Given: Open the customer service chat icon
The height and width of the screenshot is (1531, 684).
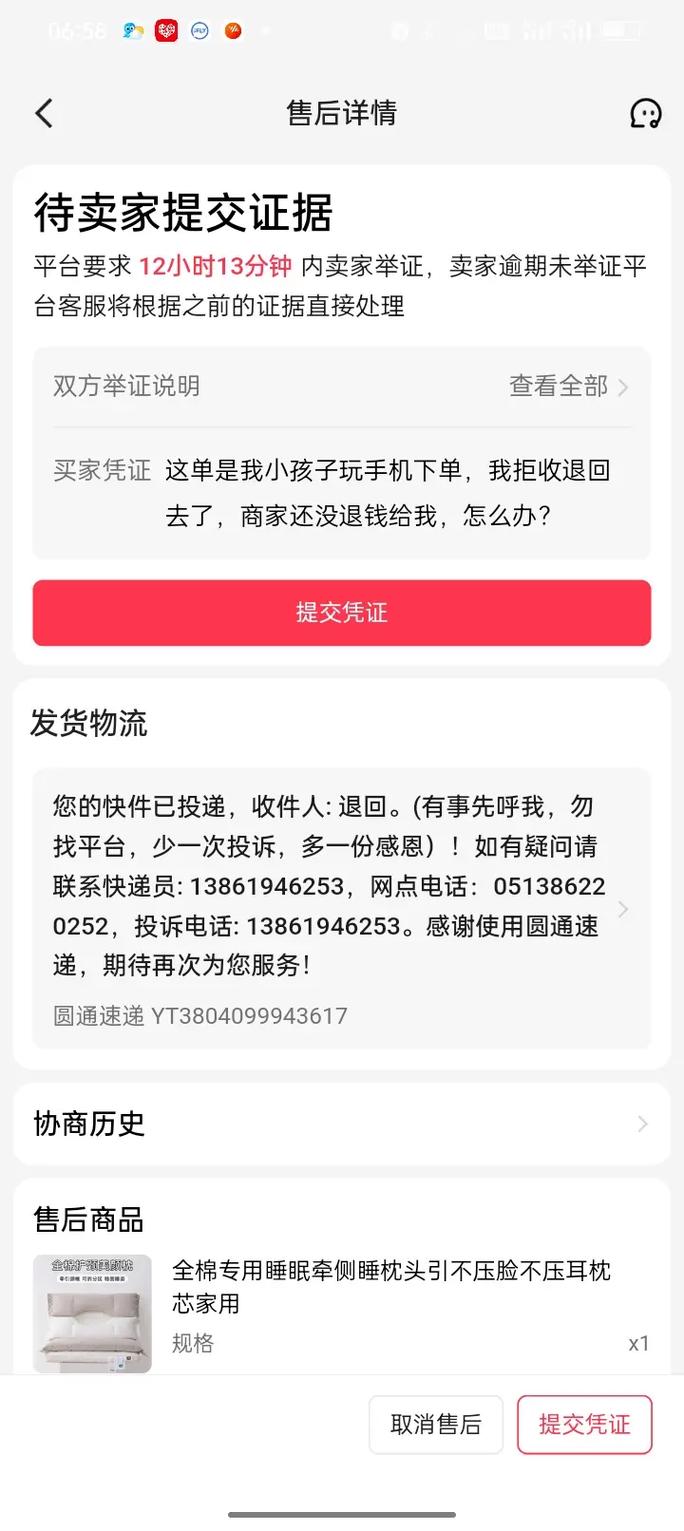Looking at the screenshot, I should [645, 114].
